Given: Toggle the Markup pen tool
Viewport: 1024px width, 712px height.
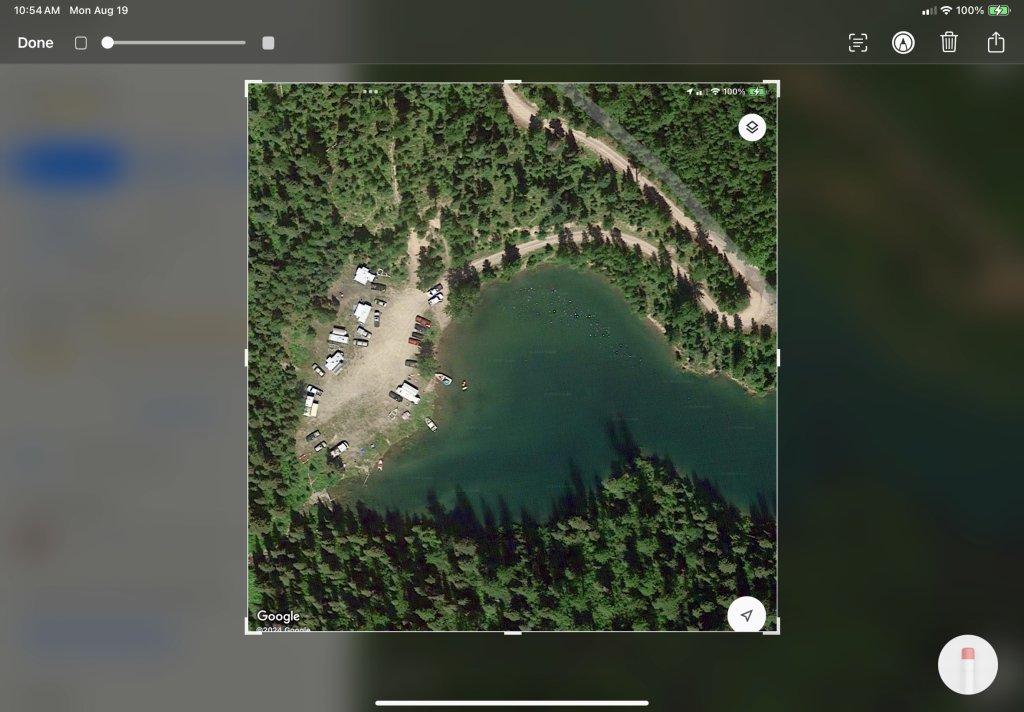Looking at the screenshot, I should [x=903, y=42].
